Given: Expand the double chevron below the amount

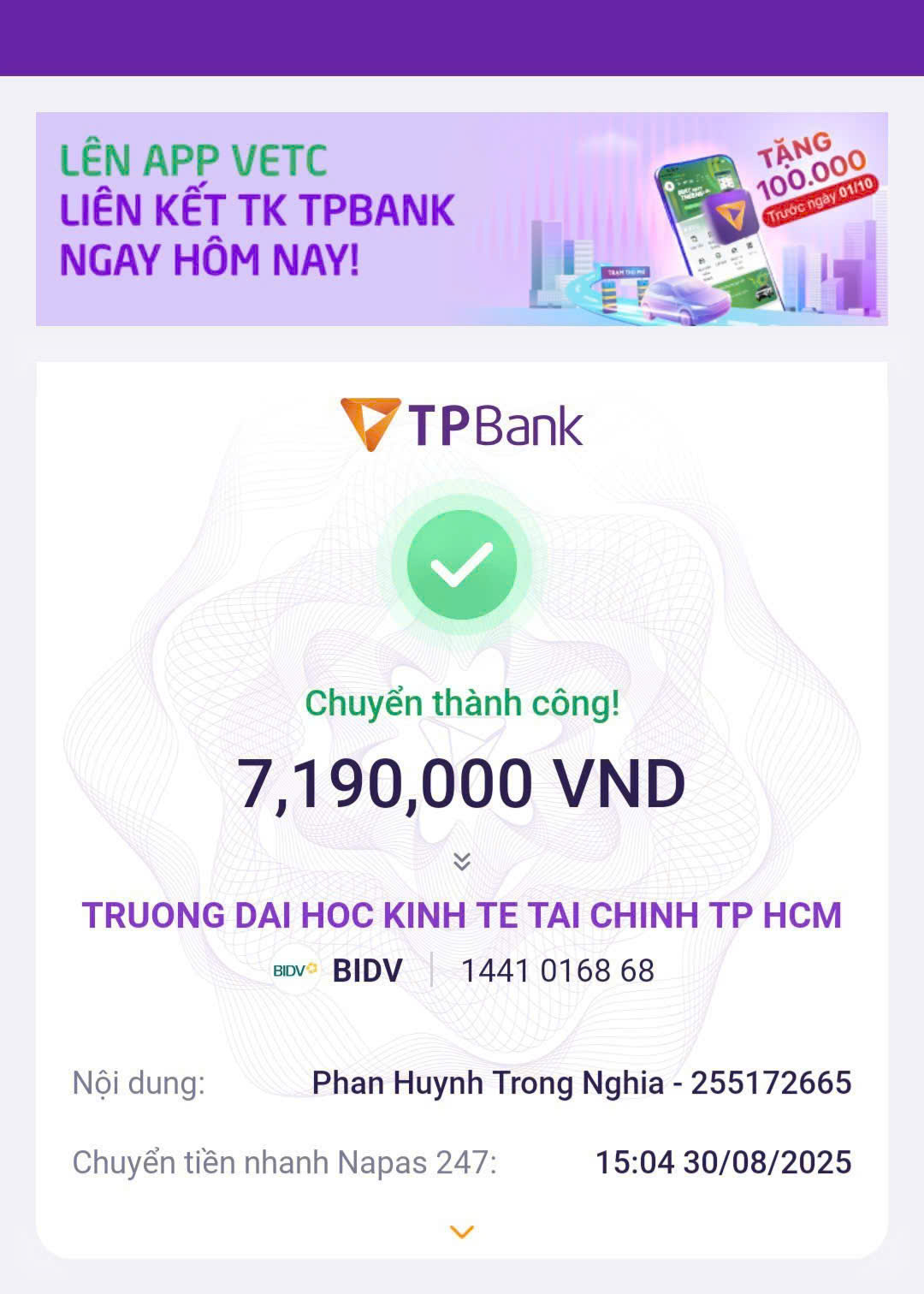Looking at the screenshot, I should [x=461, y=861].
